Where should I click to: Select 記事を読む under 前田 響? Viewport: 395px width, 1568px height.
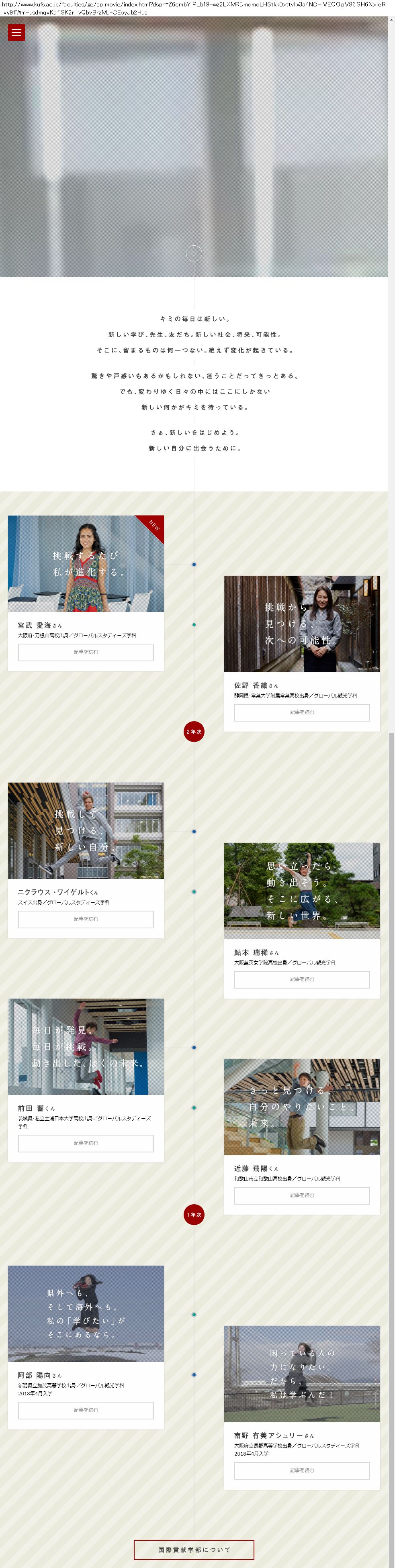[x=86, y=1143]
